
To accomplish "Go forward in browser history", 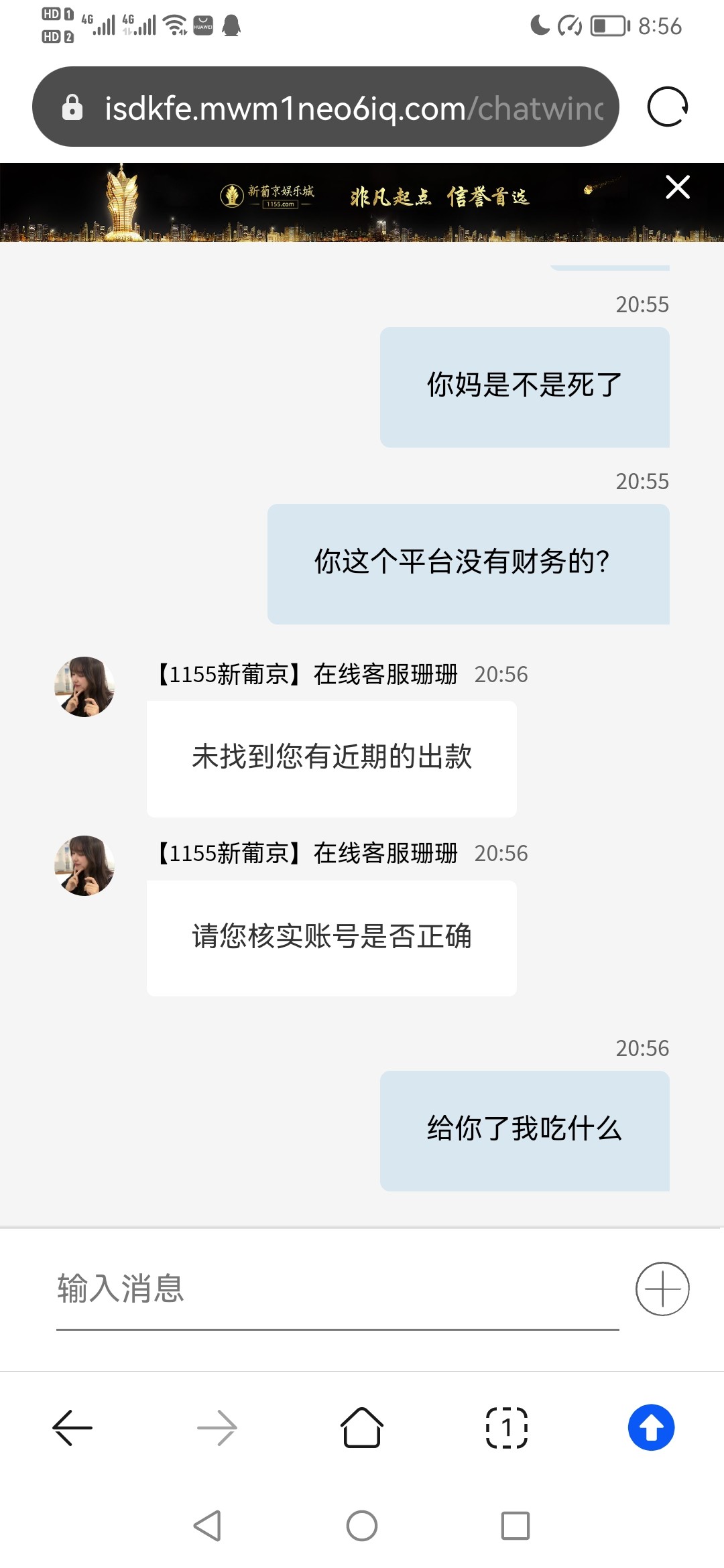I will (x=217, y=1428).
